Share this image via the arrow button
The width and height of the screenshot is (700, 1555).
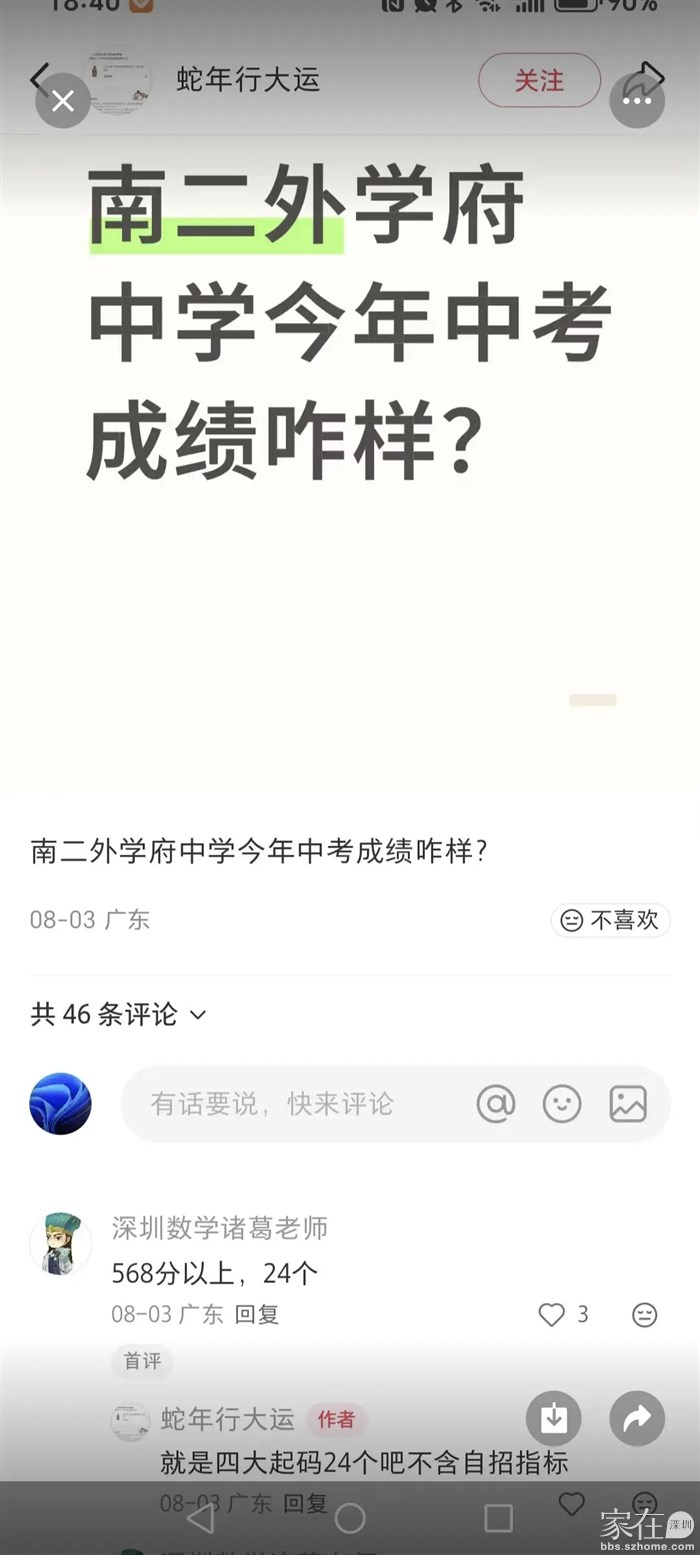click(x=637, y=1418)
